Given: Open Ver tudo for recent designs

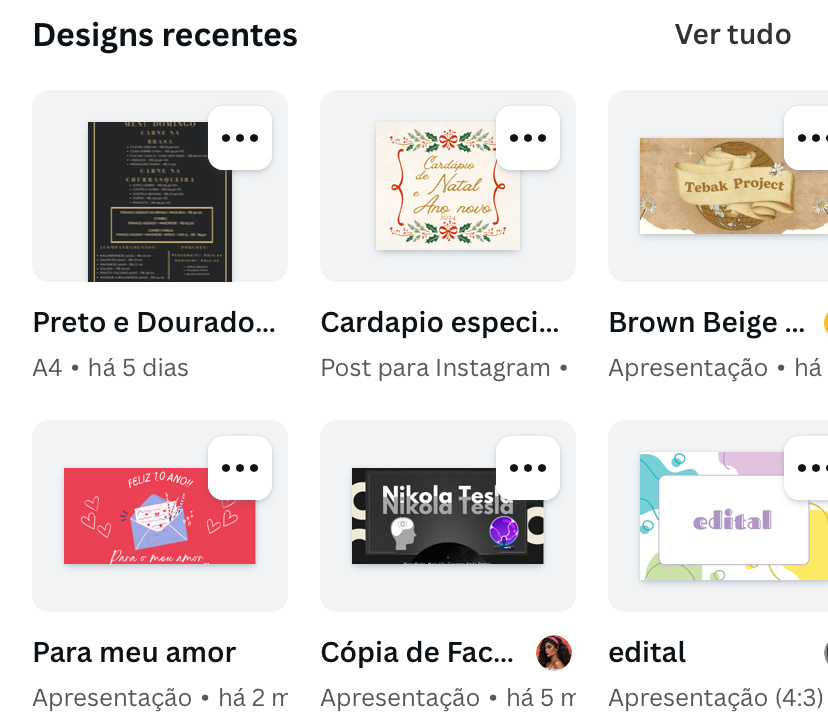Looking at the screenshot, I should 732,34.
